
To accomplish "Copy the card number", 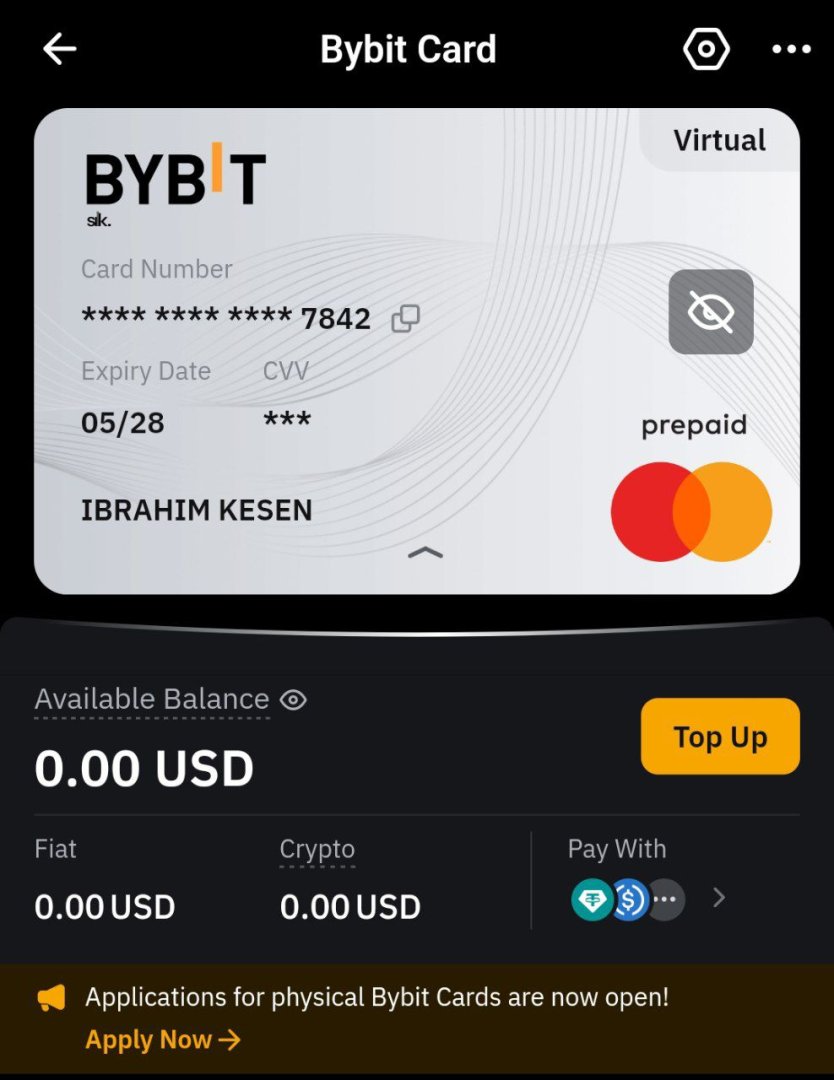I will pyautogui.click(x=405, y=319).
